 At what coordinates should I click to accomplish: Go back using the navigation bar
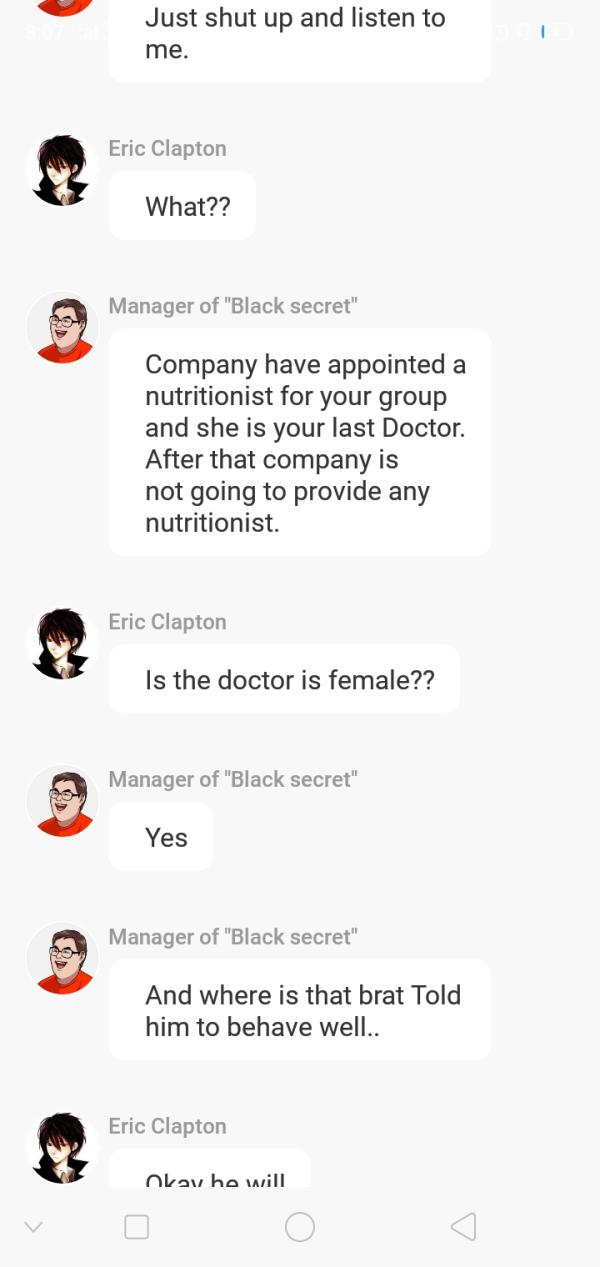[x=463, y=1227]
